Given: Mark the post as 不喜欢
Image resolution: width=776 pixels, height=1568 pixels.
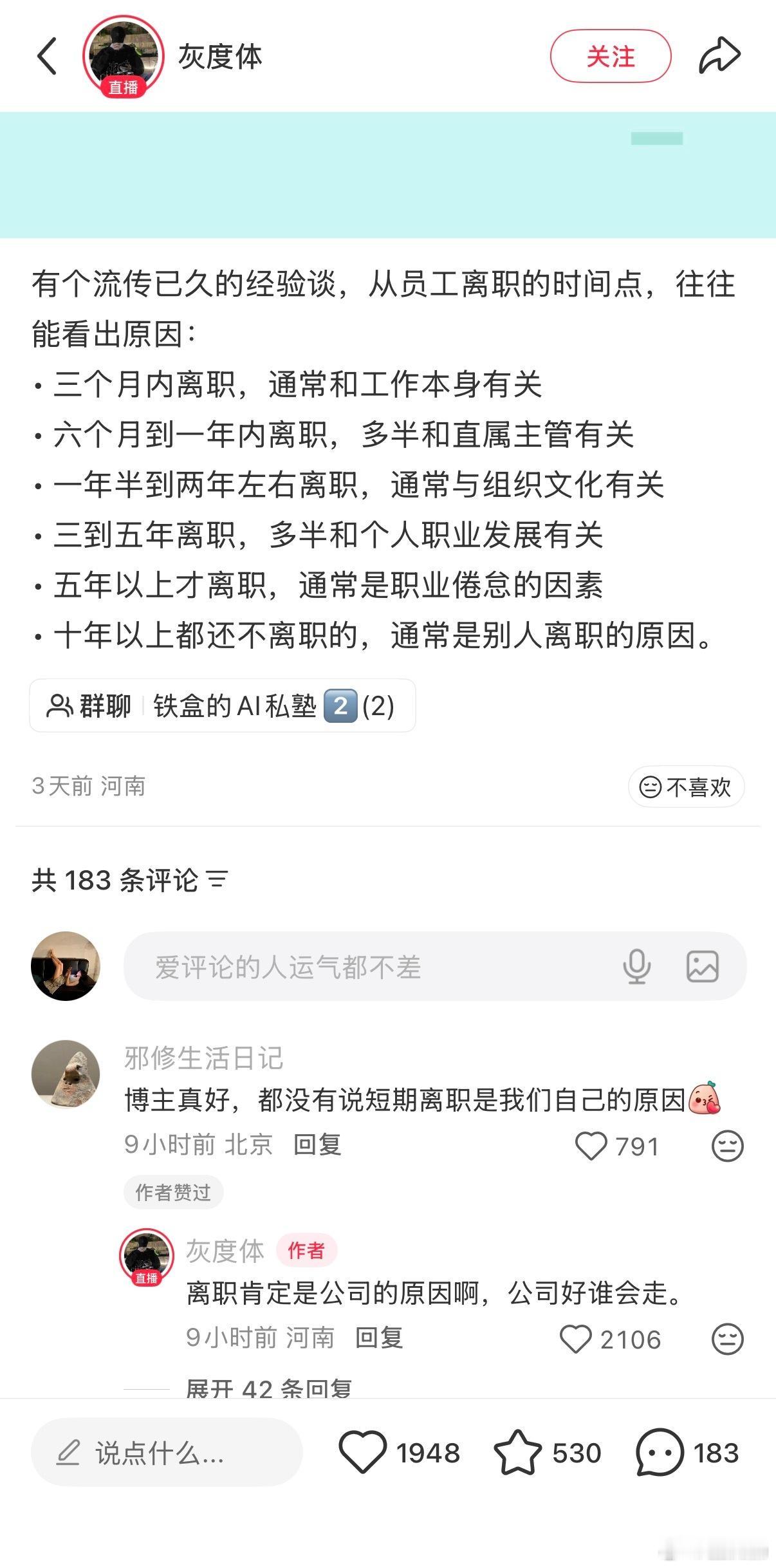Looking at the screenshot, I should [685, 785].
